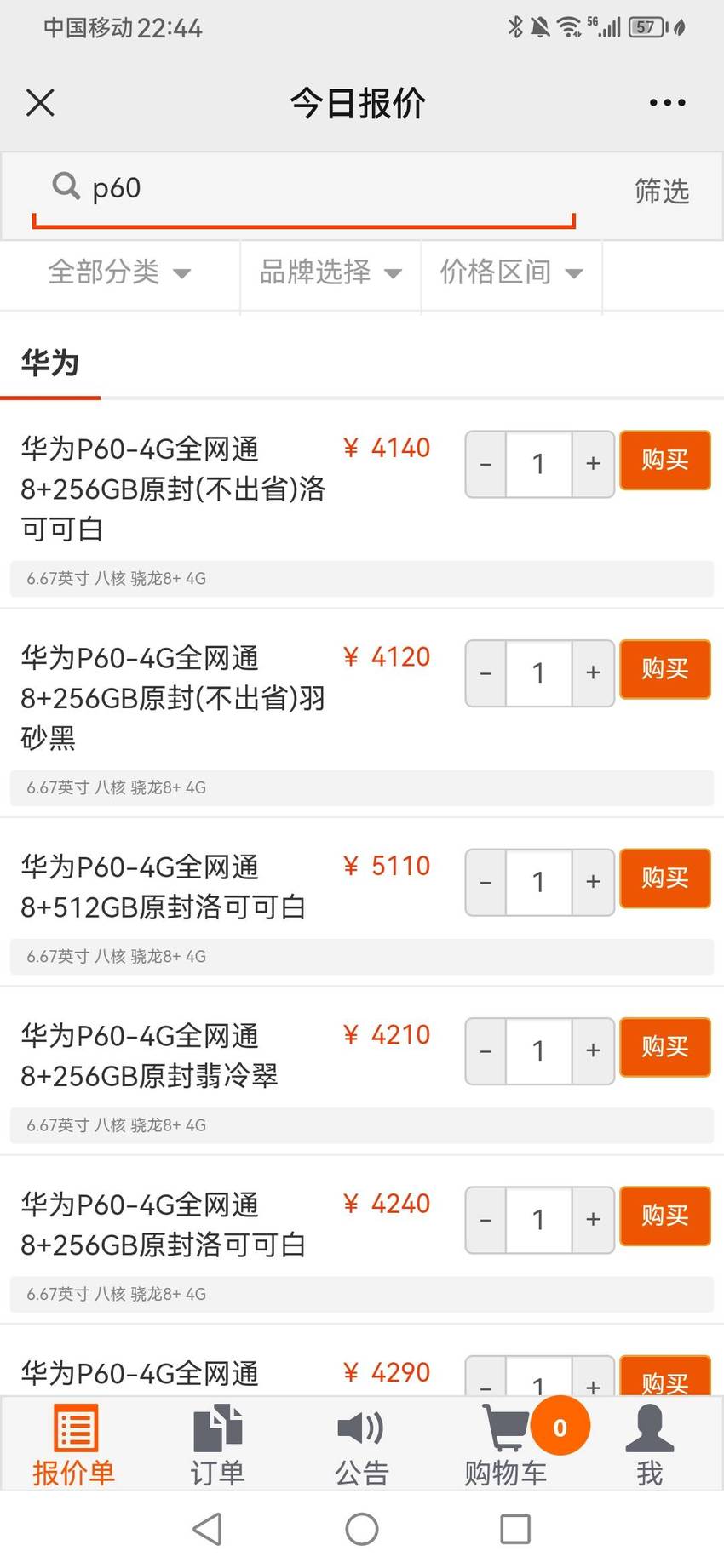Expand the 全部分类 dropdown
This screenshot has height=1568, width=724.
(119, 272)
